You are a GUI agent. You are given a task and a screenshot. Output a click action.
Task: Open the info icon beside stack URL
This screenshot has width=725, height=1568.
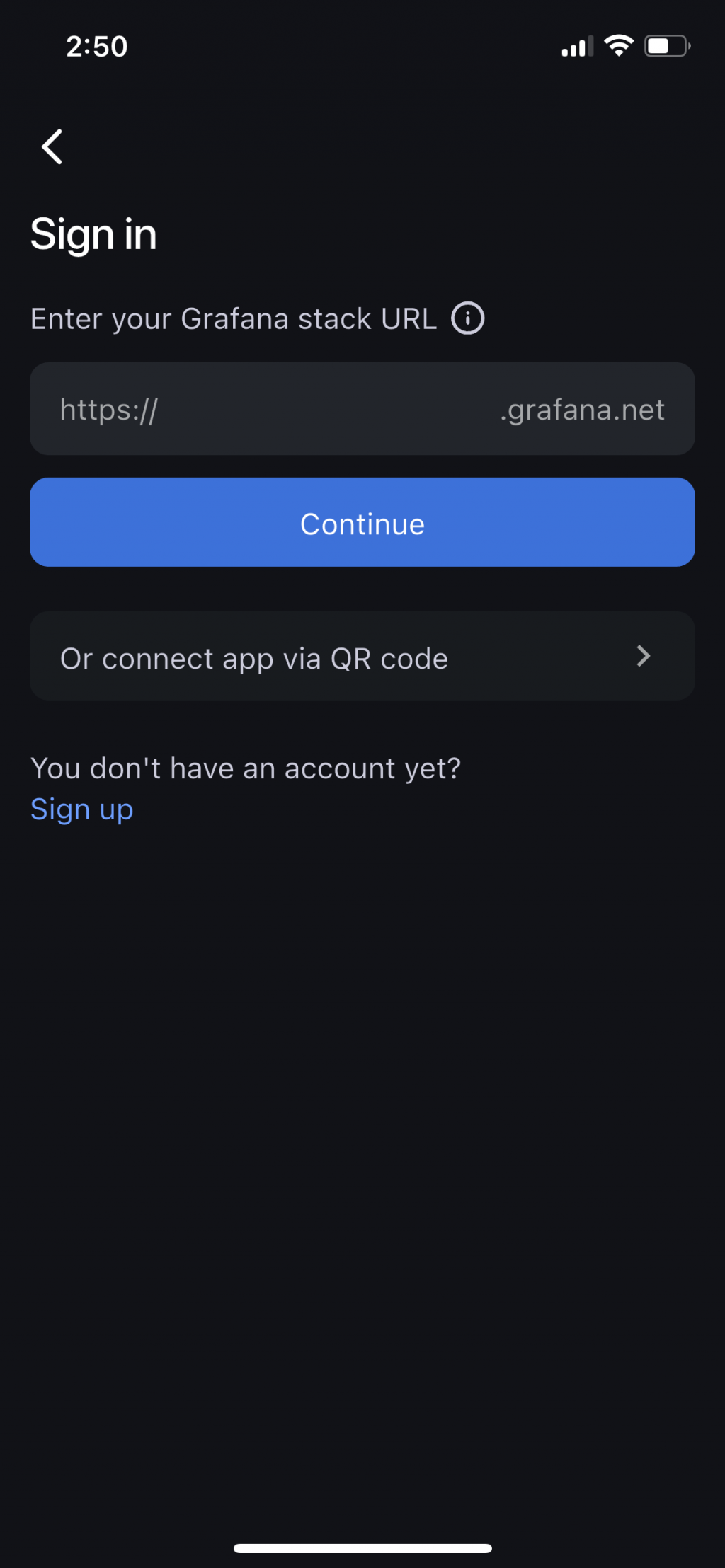tap(467, 318)
